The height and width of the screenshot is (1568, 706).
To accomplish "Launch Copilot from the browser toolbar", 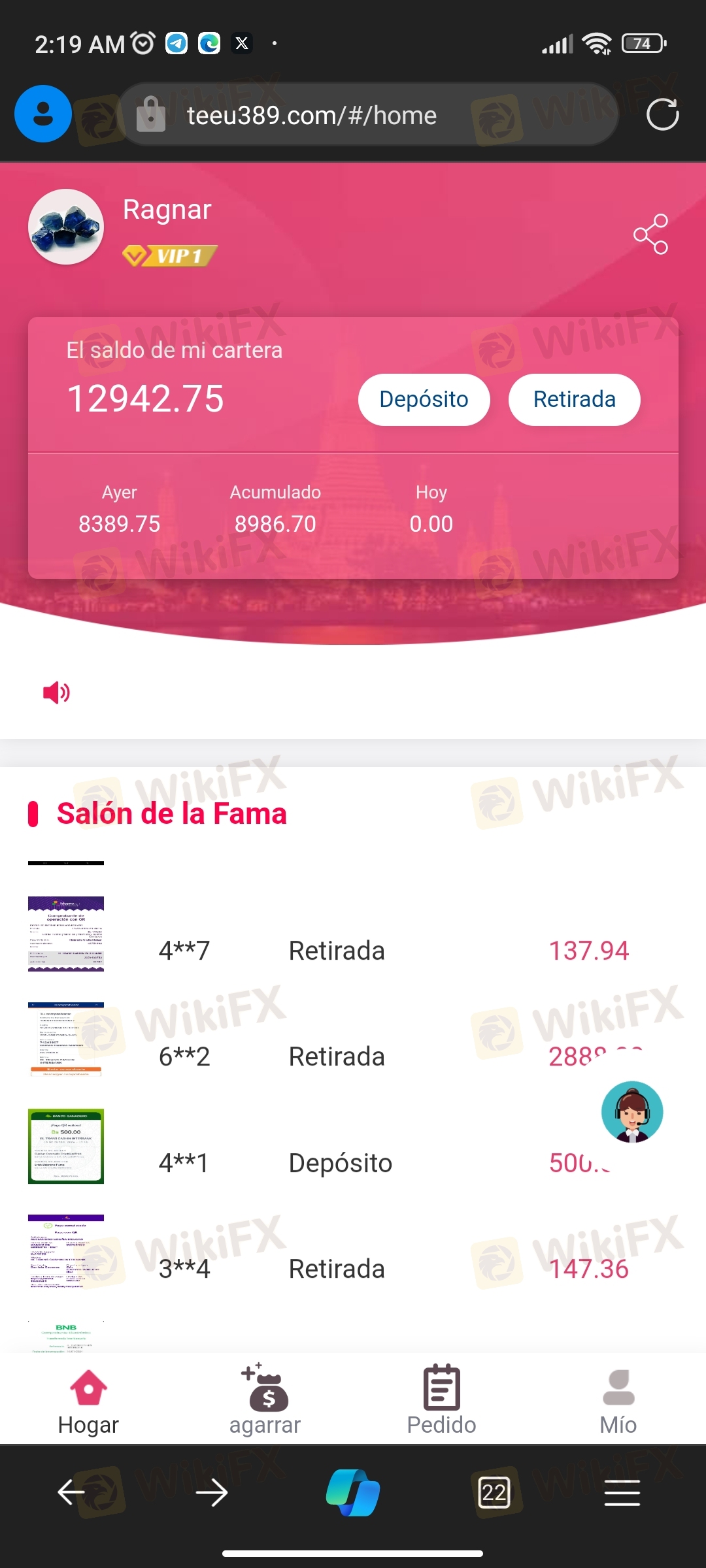I will click(x=353, y=1492).
